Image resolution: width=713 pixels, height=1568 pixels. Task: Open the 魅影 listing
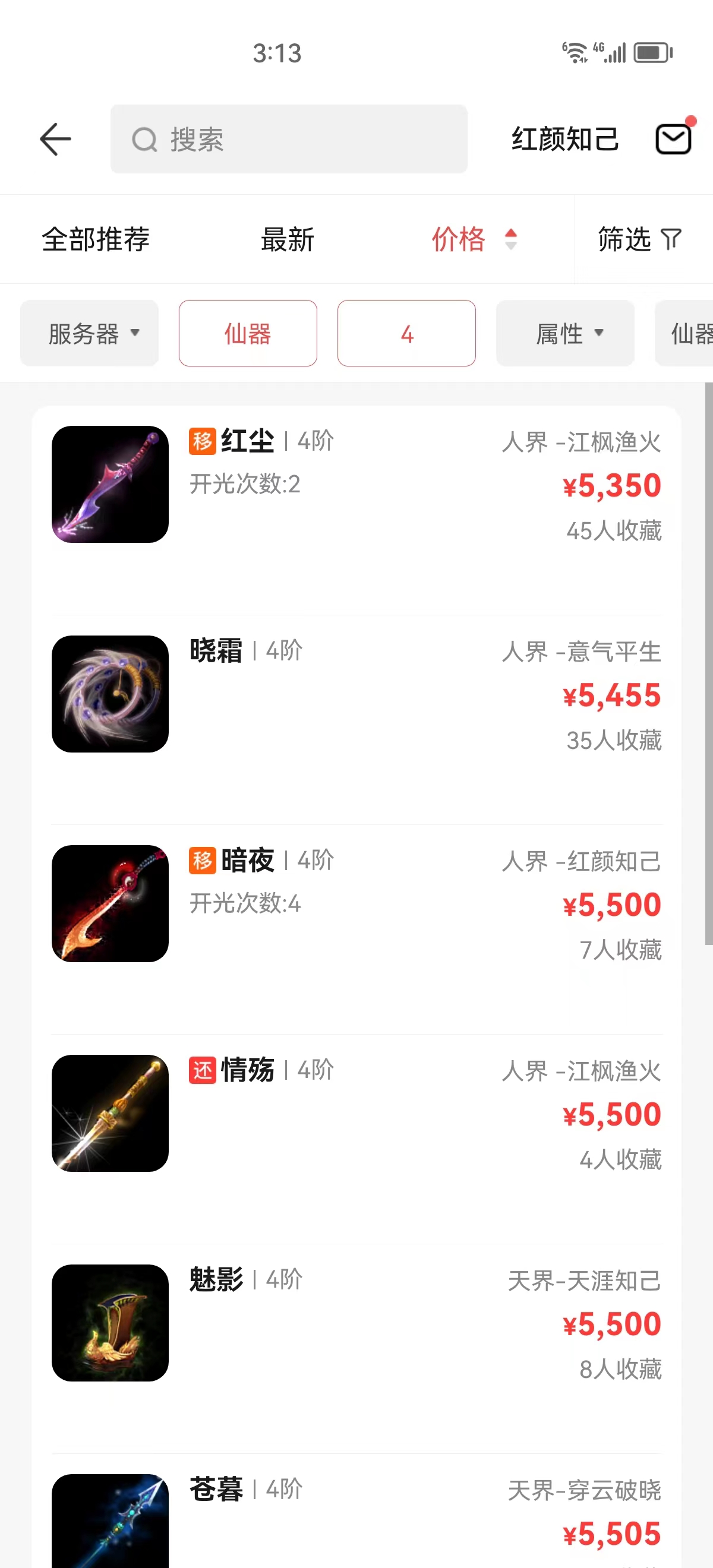pyautogui.click(x=356, y=1323)
